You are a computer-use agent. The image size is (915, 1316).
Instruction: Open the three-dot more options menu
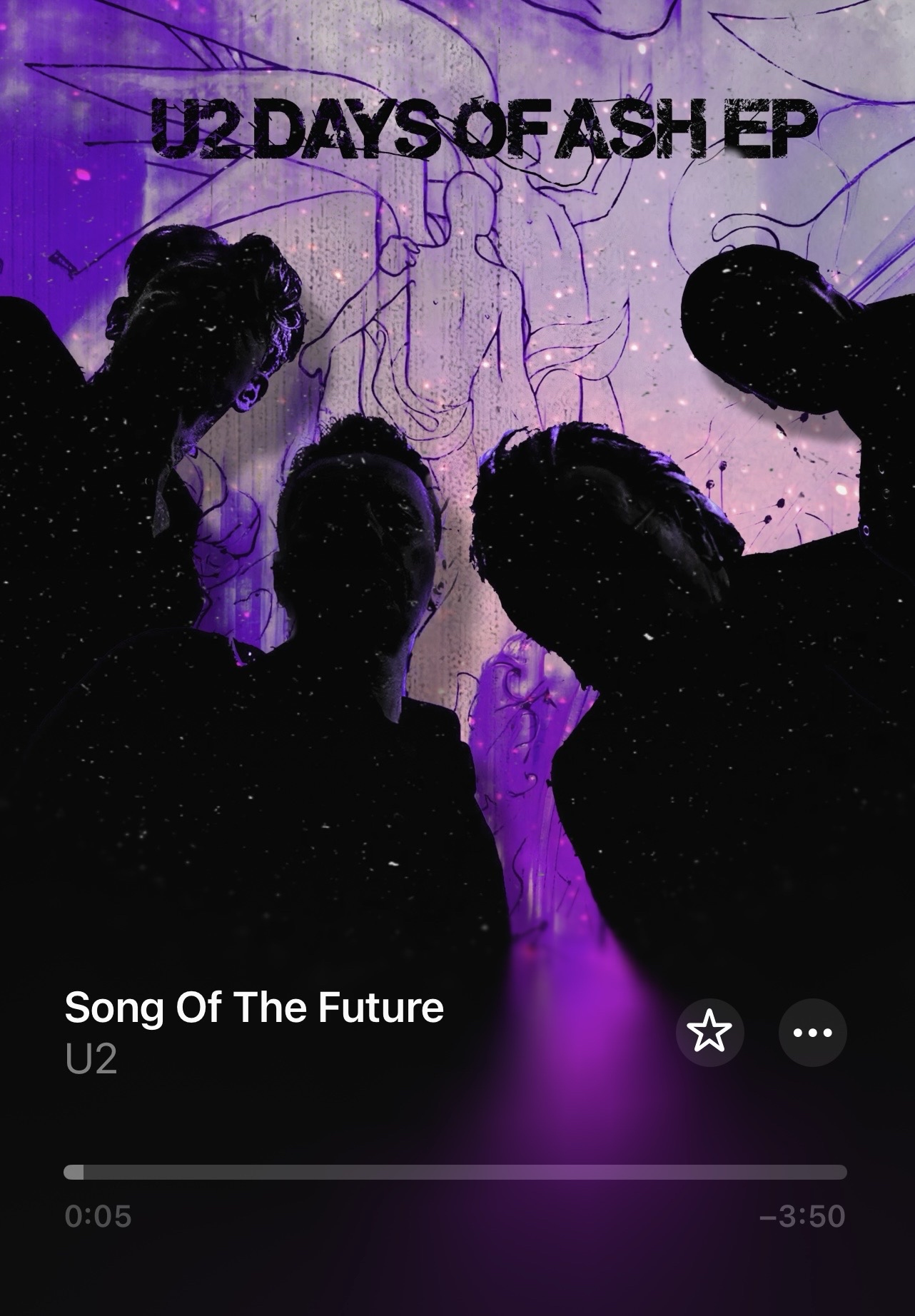pos(812,1032)
